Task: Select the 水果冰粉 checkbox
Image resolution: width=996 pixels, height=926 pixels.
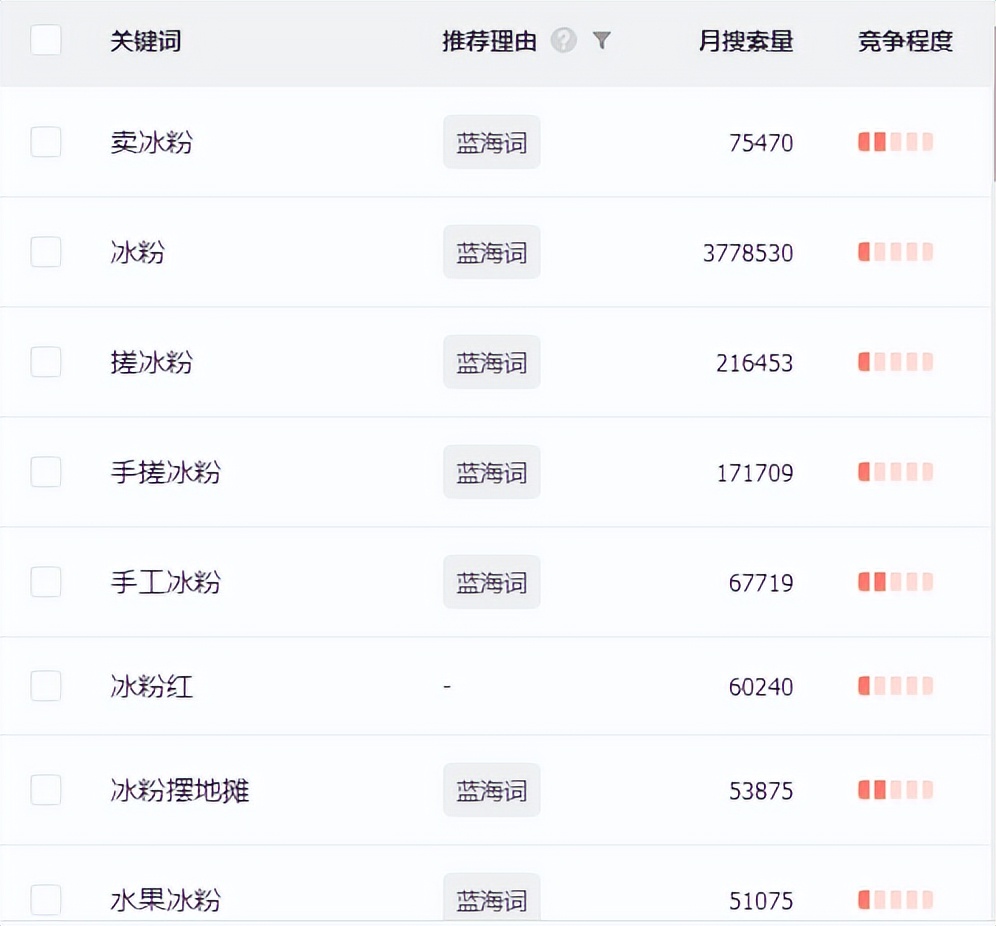Action: pyautogui.click(x=46, y=900)
